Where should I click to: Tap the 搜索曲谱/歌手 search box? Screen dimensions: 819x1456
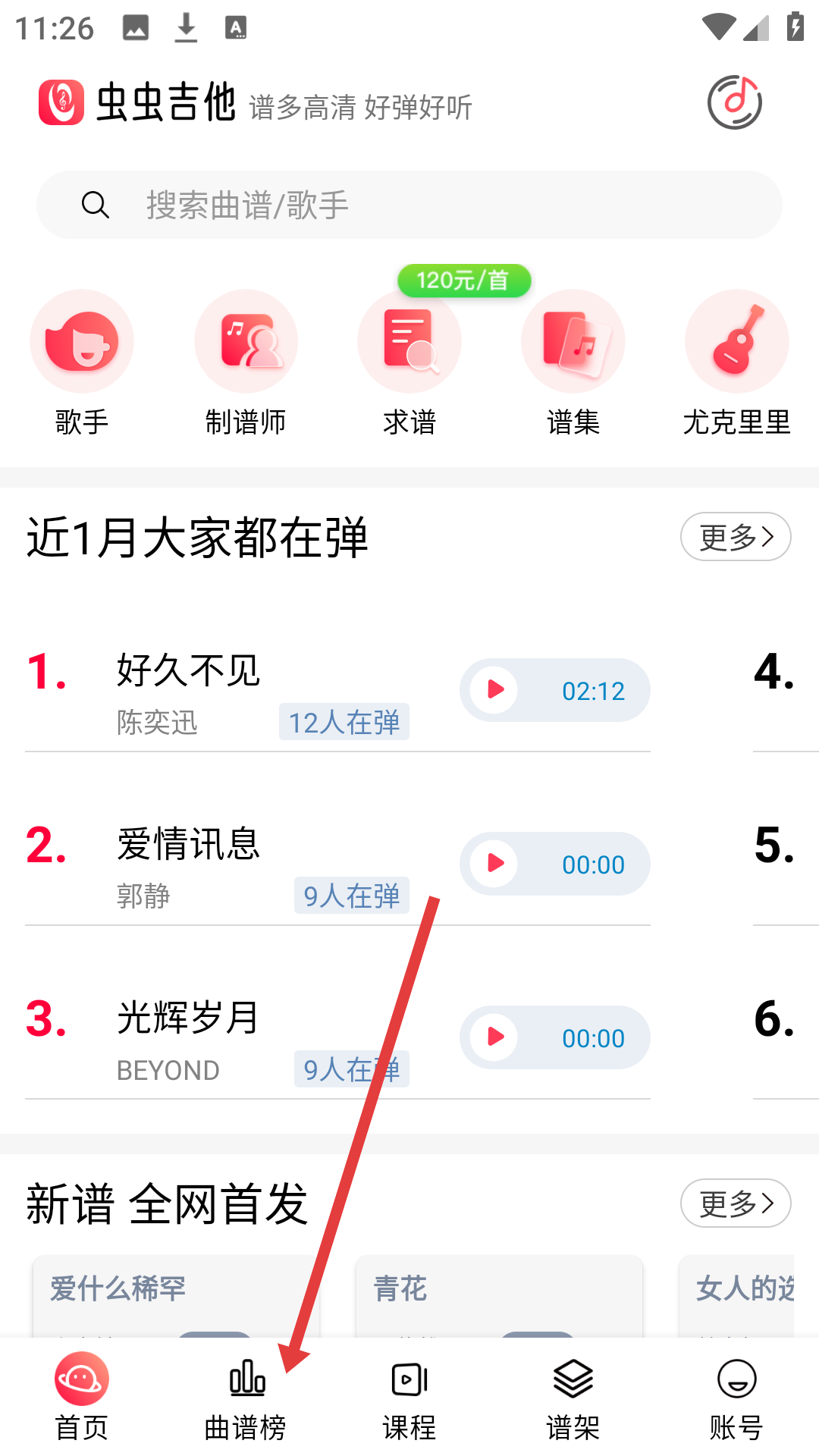click(x=409, y=205)
